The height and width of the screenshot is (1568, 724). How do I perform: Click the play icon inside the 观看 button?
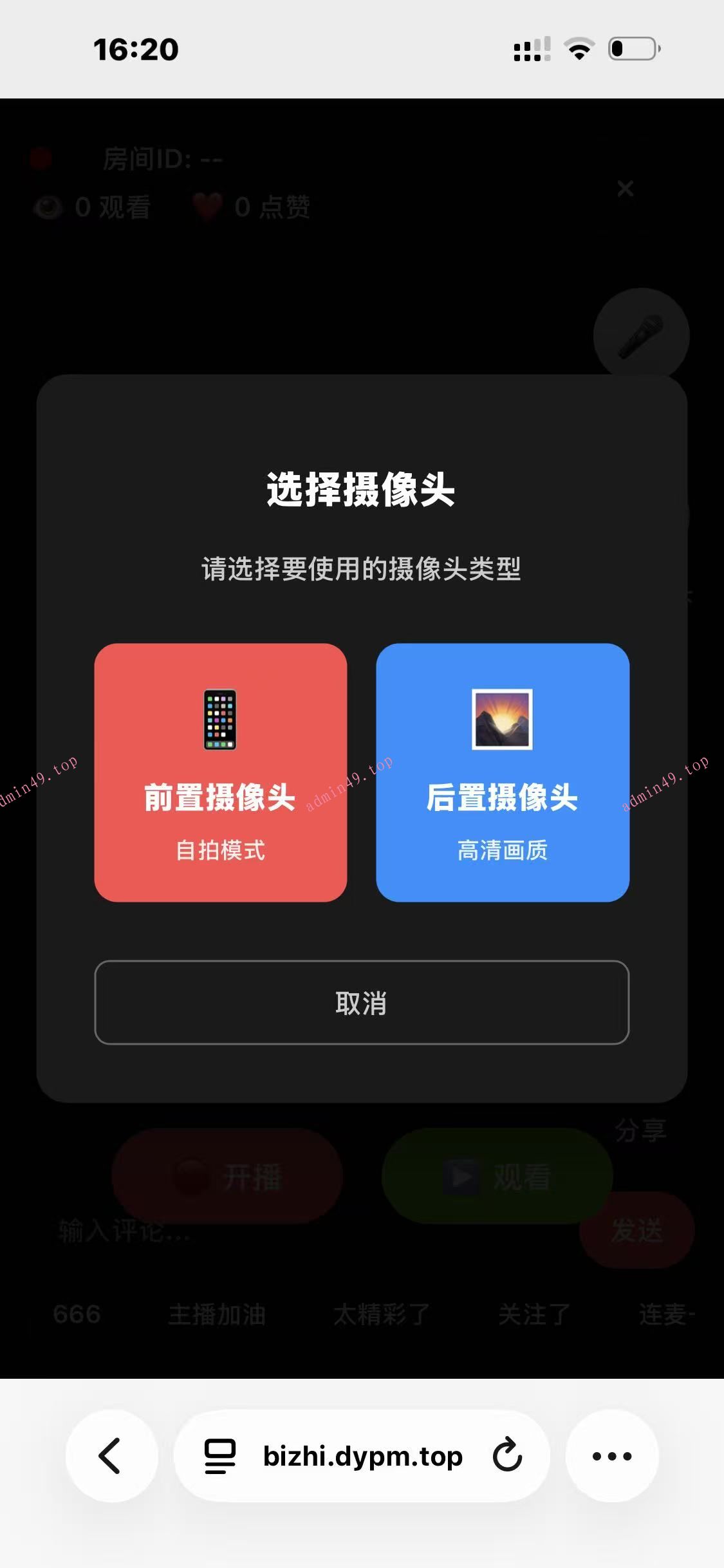tap(461, 1175)
